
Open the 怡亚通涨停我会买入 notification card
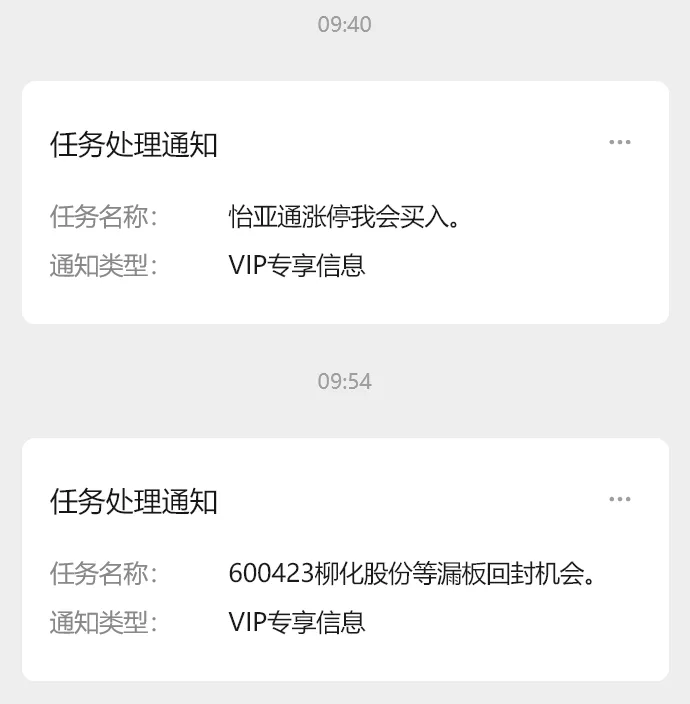pos(344,216)
